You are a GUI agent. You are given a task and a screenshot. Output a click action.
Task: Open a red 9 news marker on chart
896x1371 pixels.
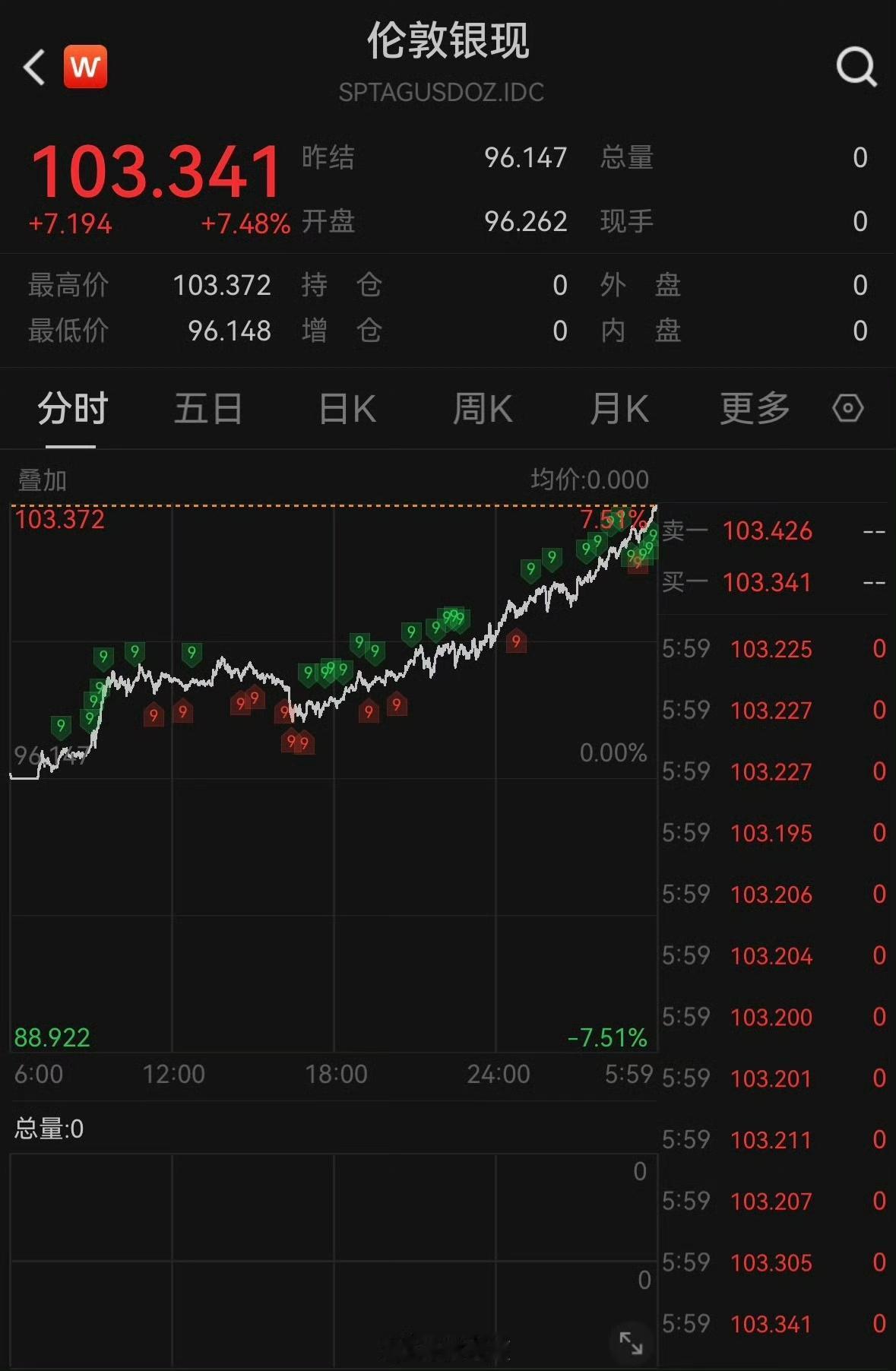pyautogui.click(x=154, y=716)
